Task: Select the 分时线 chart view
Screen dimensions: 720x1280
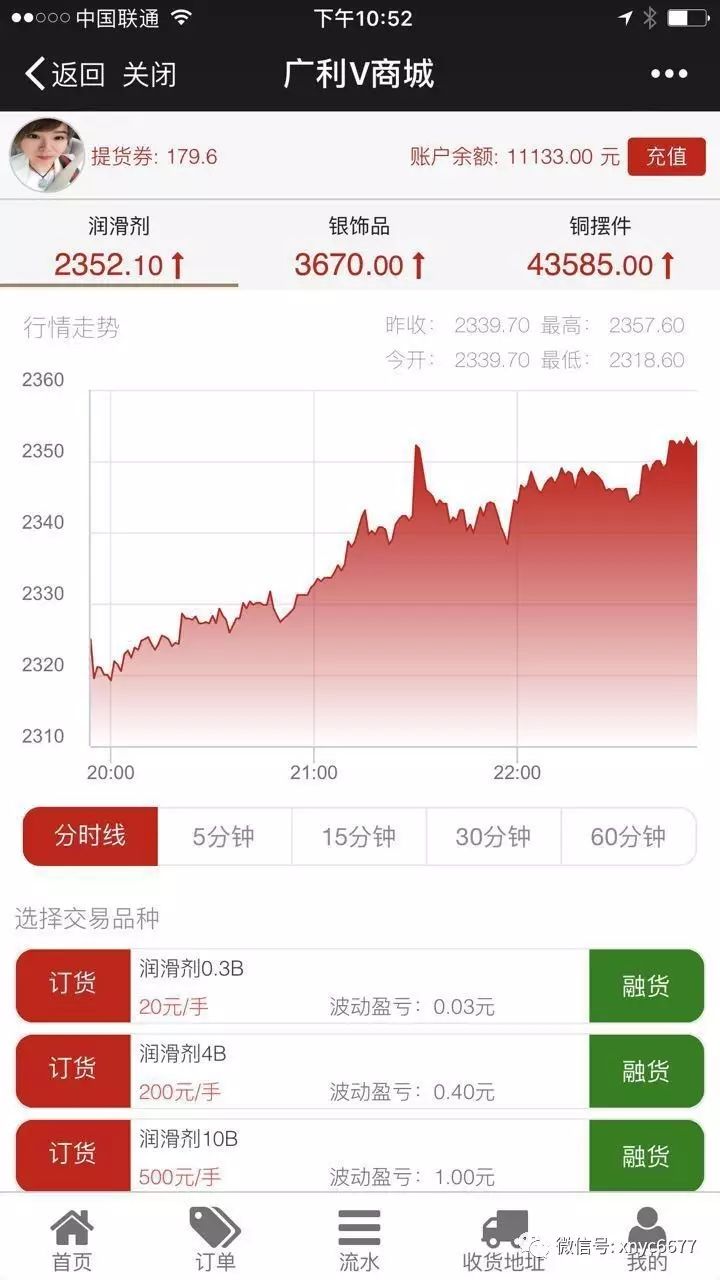Action: 90,836
